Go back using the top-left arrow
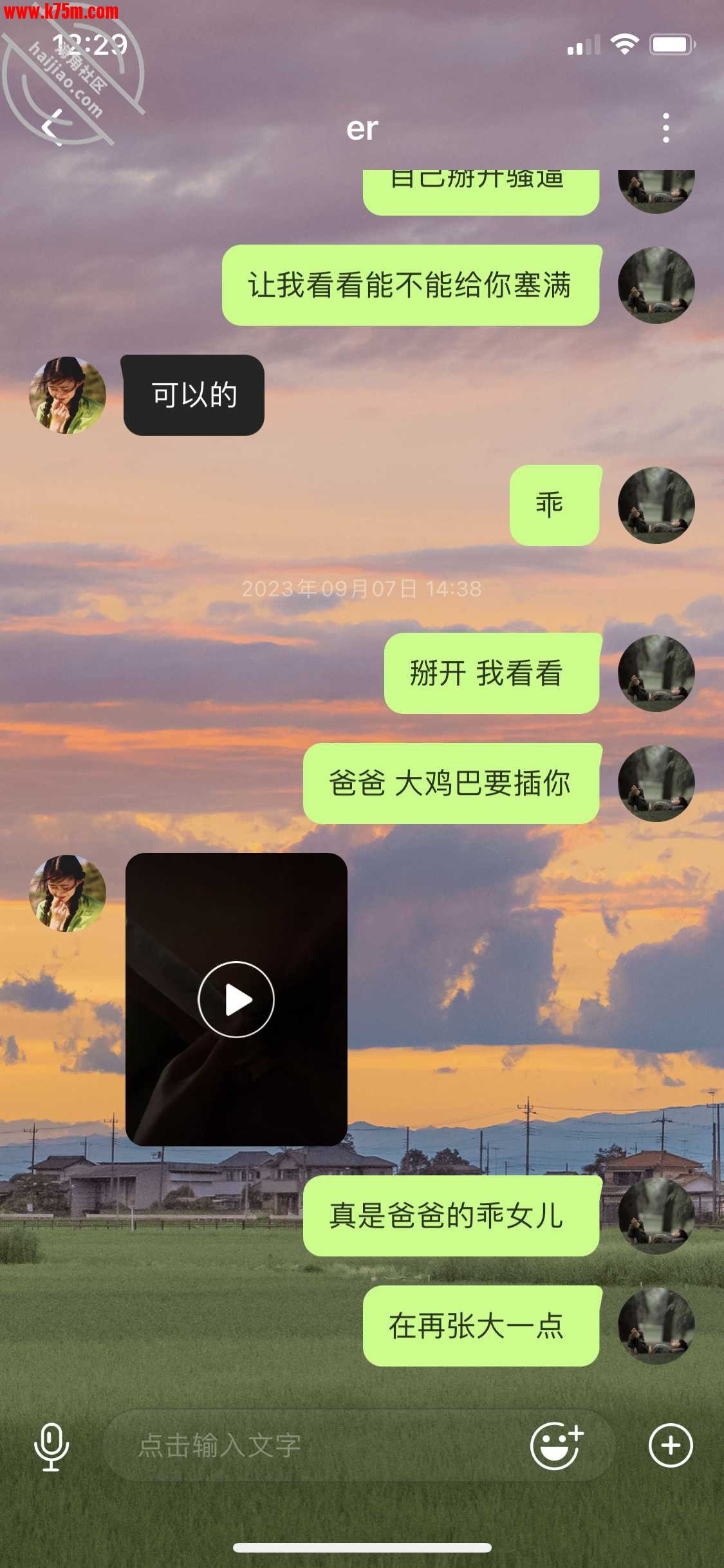Viewport: 724px width, 1568px height. (53, 127)
